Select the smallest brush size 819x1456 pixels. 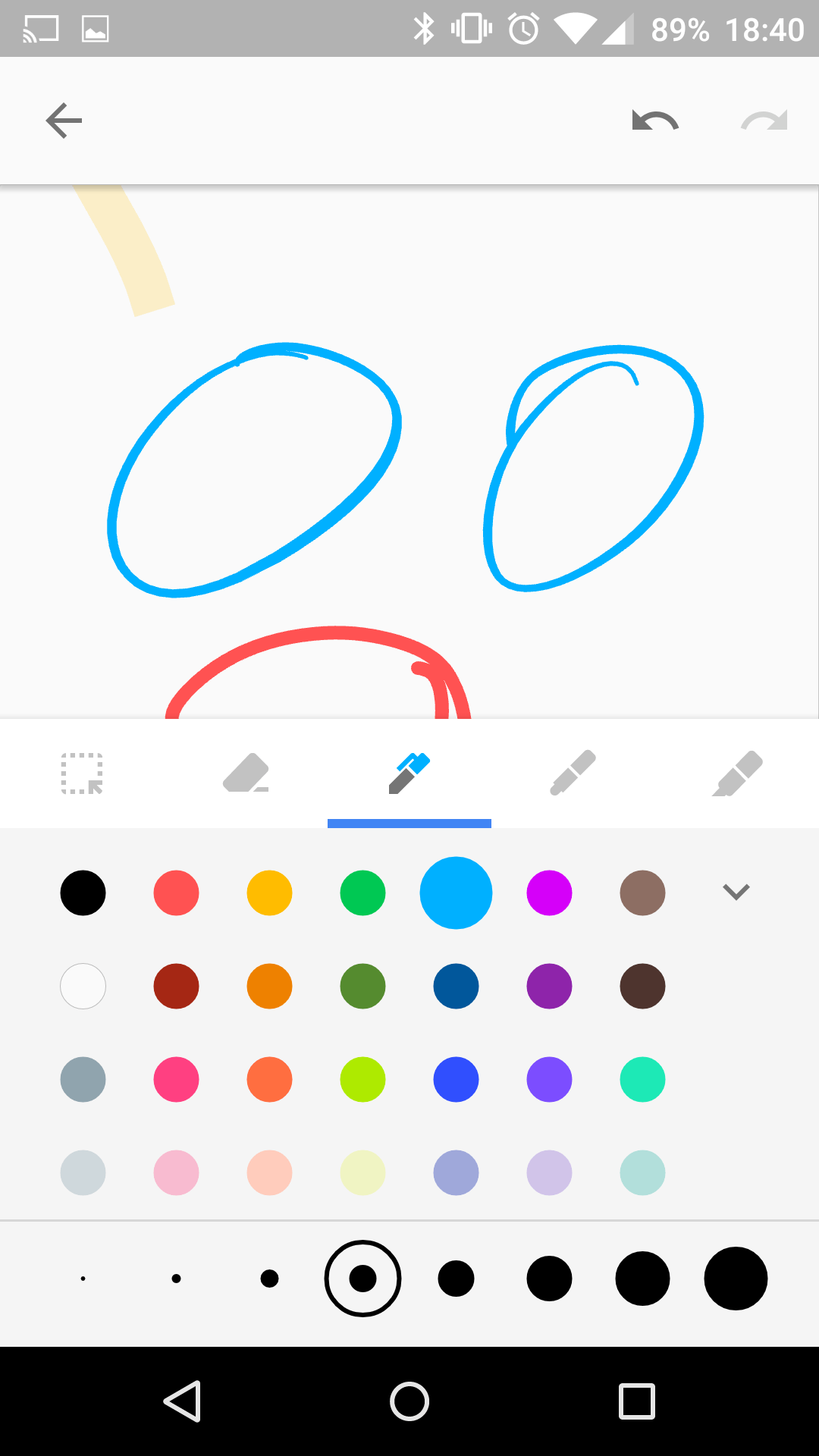pos(83,1279)
